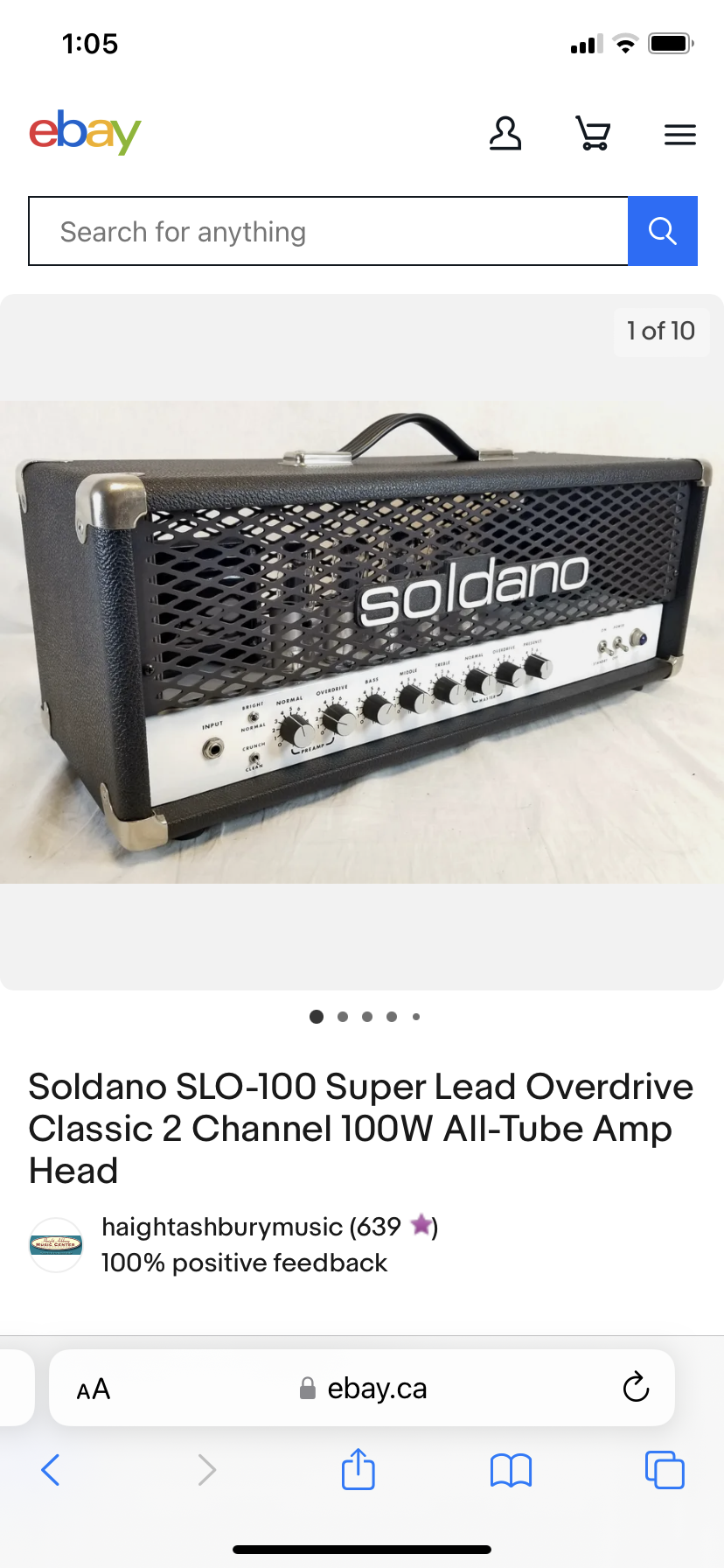Tap the ebay.ca address bar

coord(362,1388)
